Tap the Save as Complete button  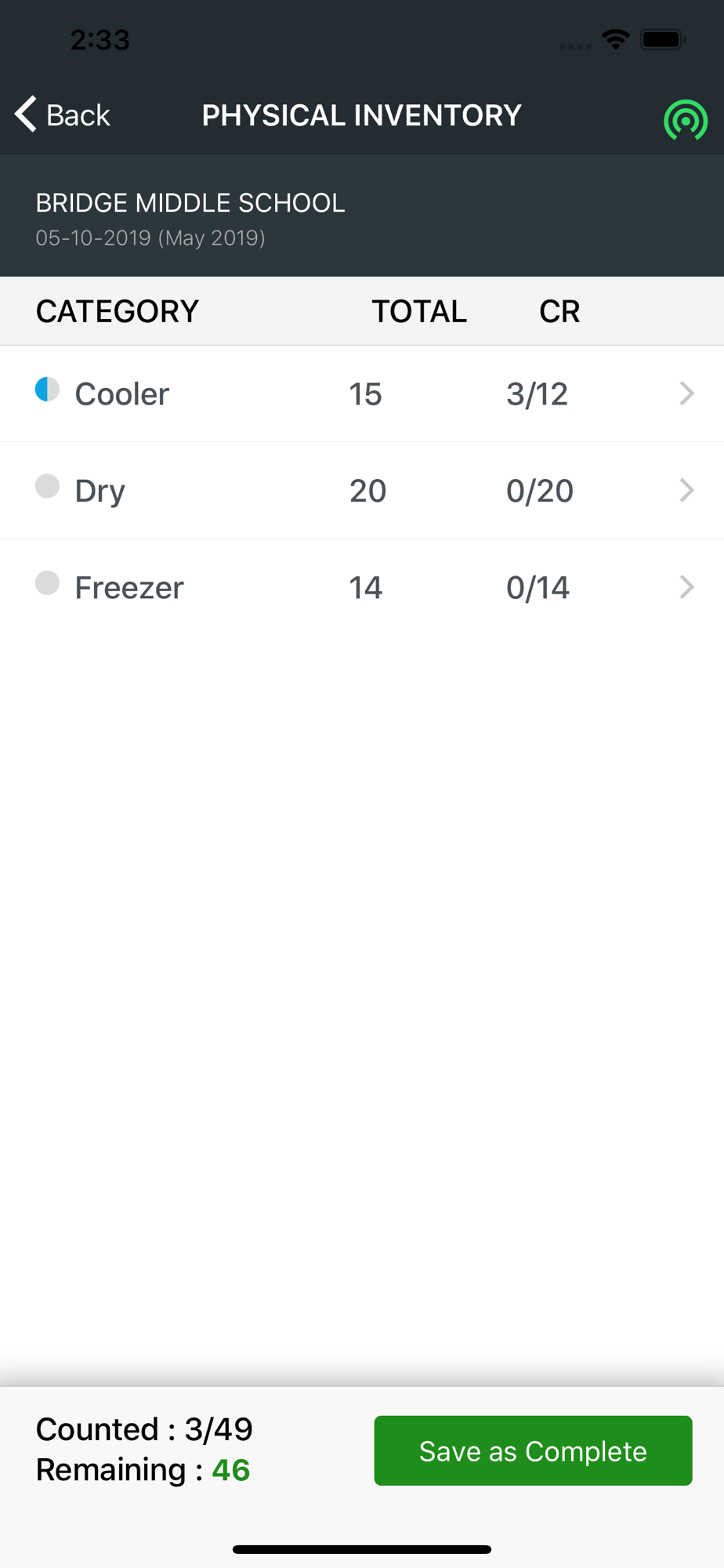pyautogui.click(x=533, y=1450)
